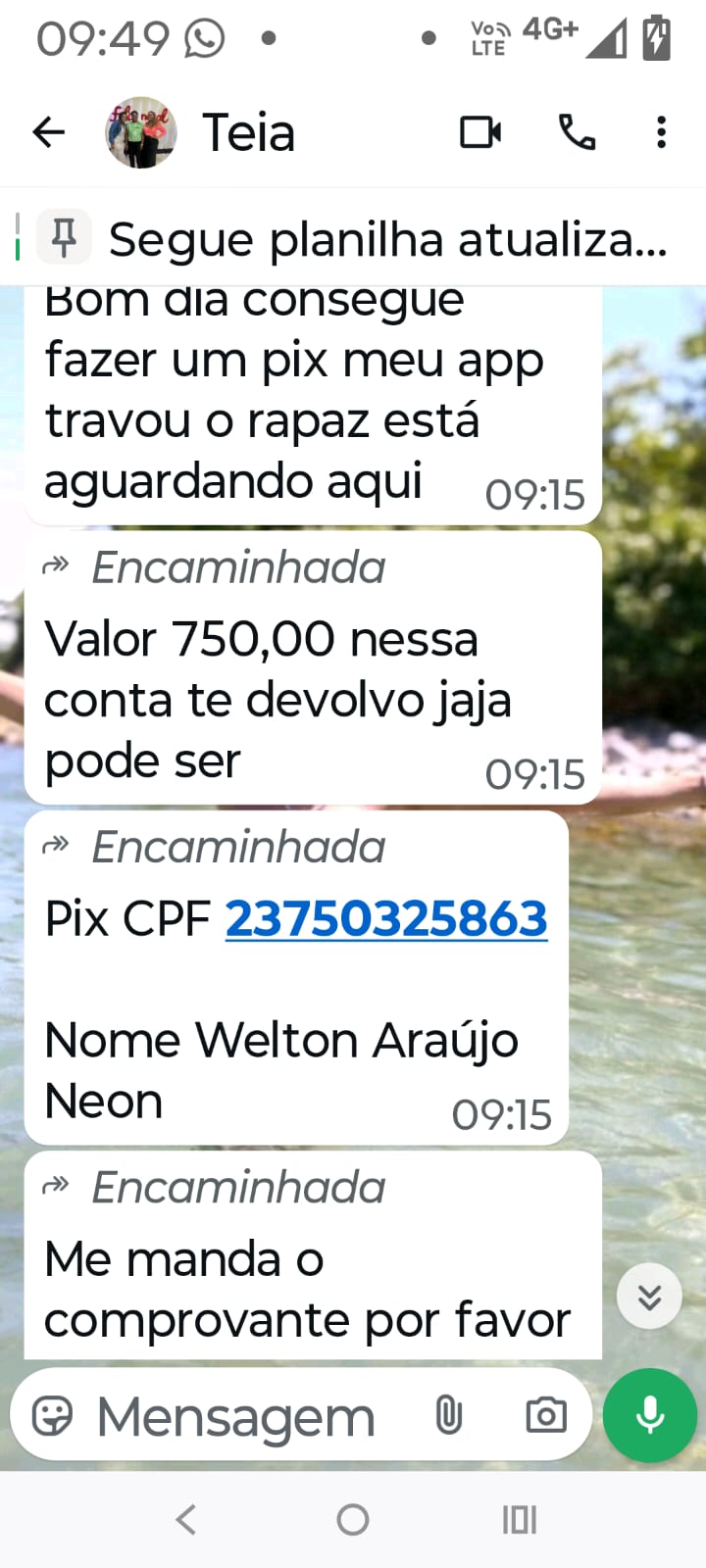
Task: Tap the linked CPF number 23750325863
Action: pyautogui.click(x=386, y=919)
